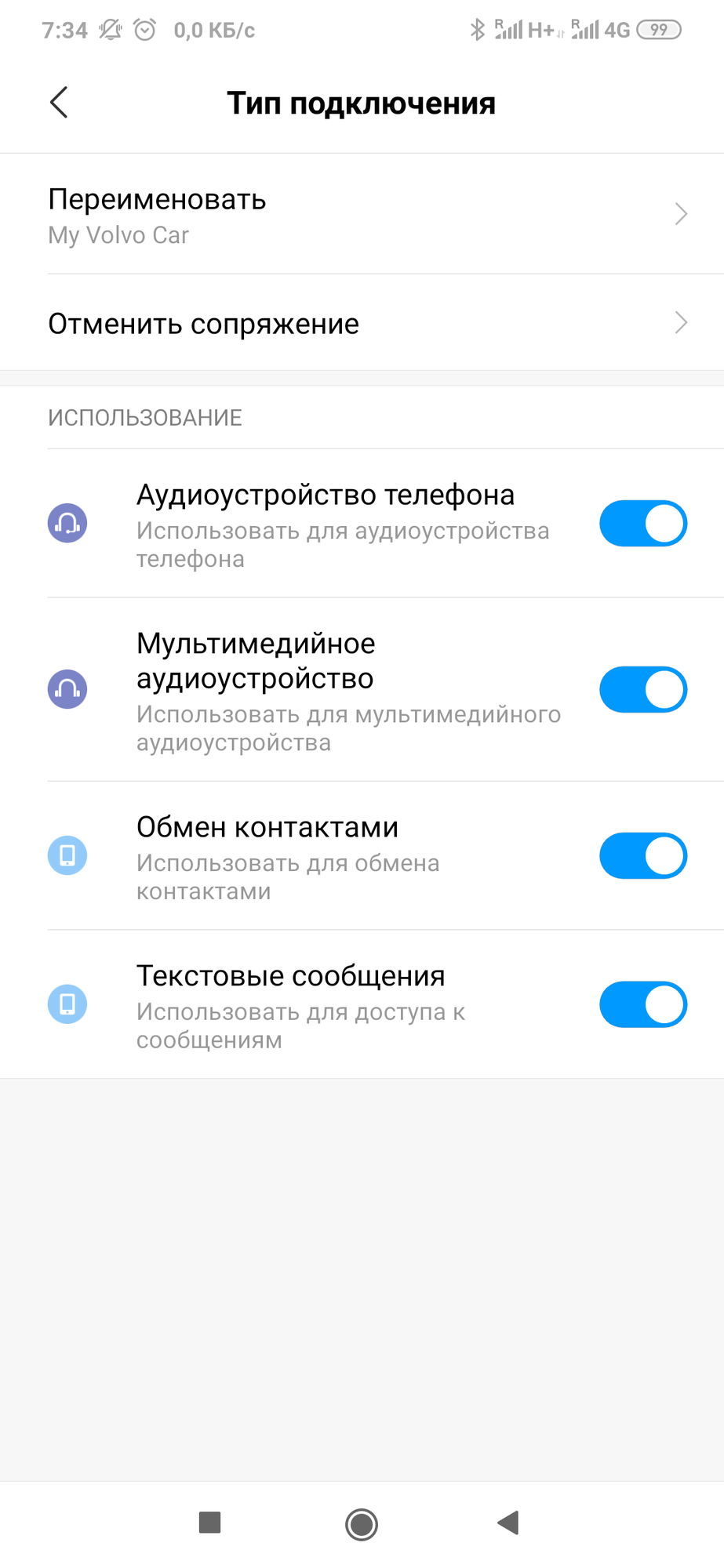Go back from Тип подключения screen
Image resolution: width=724 pixels, height=1568 pixels.
[x=59, y=103]
